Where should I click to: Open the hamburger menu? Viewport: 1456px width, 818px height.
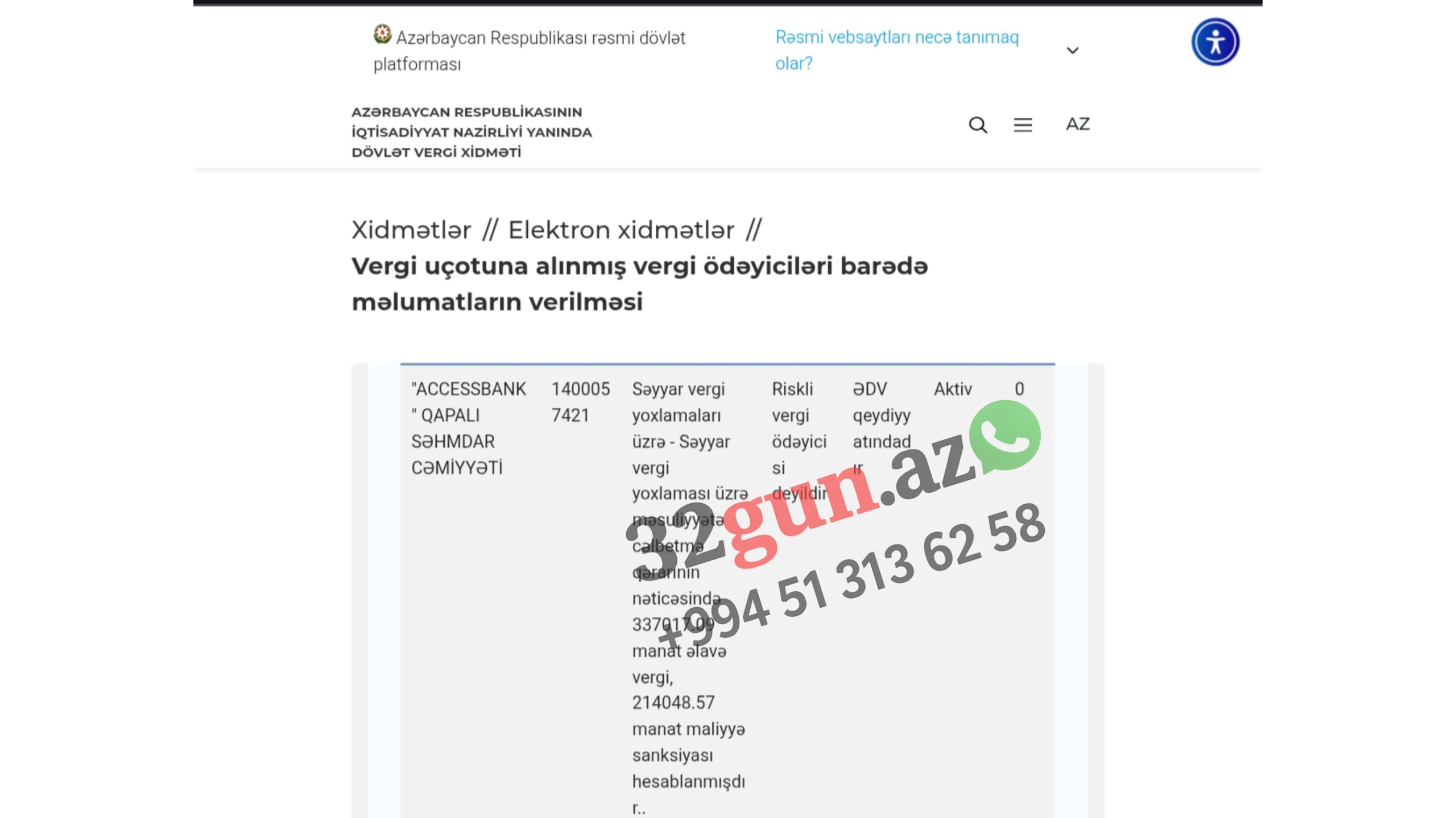coord(1023,124)
